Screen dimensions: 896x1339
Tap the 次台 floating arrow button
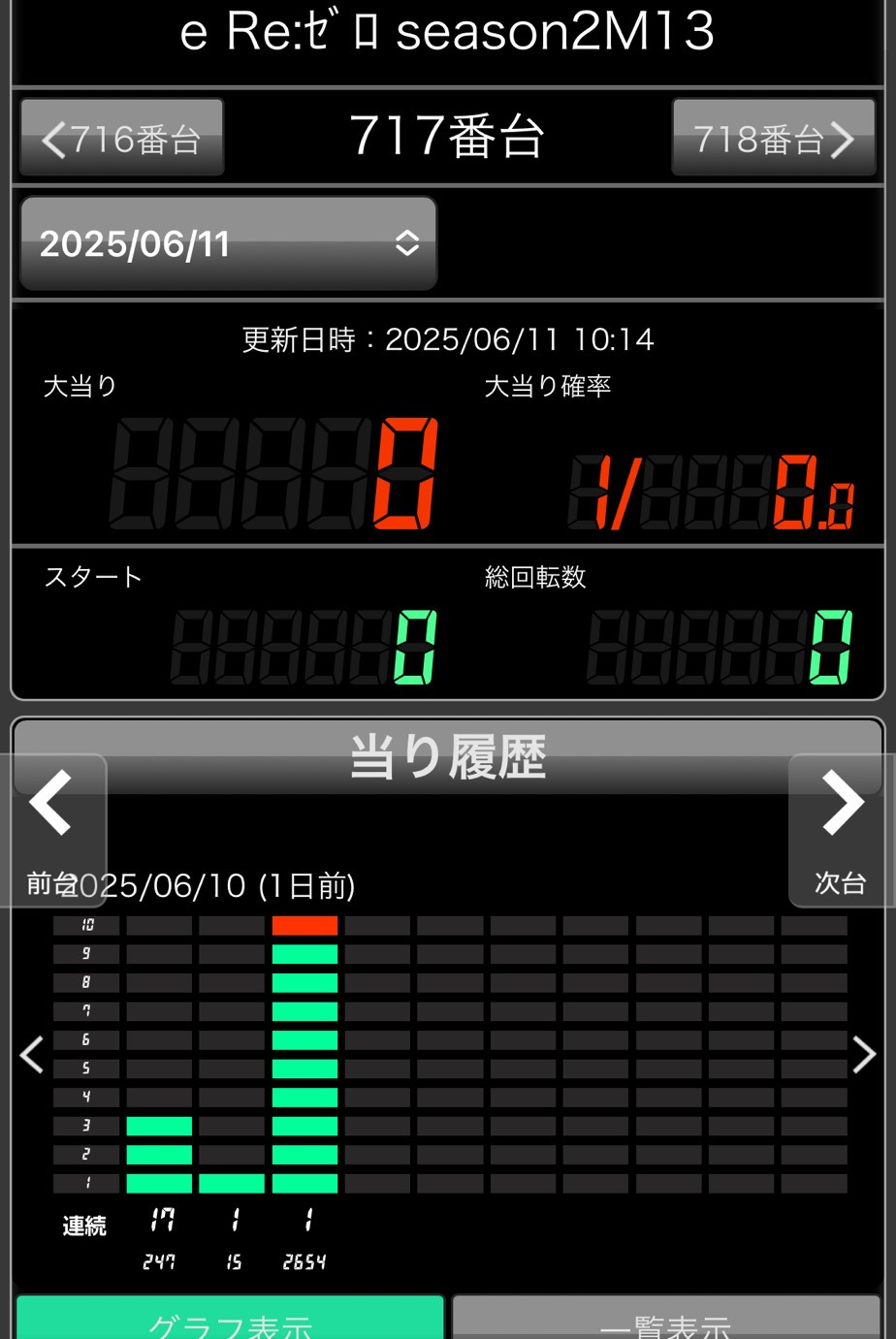841,829
